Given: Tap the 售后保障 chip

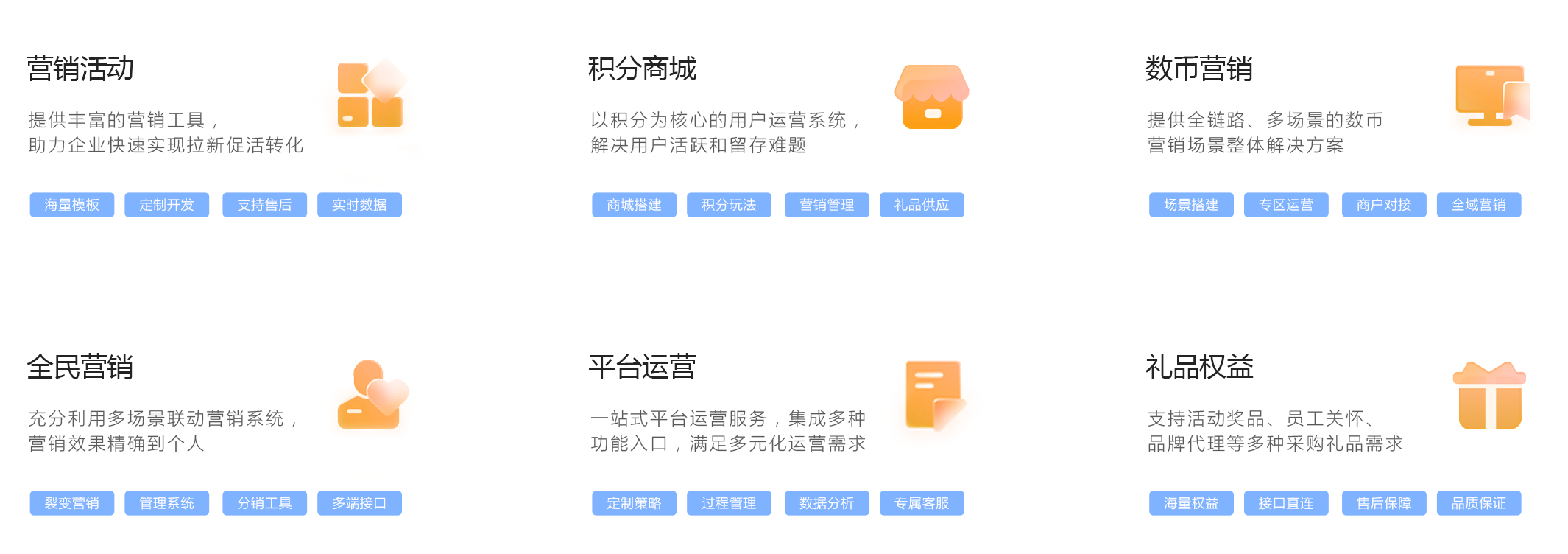Looking at the screenshot, I should pyautogui.click(x=1384, y=503).
